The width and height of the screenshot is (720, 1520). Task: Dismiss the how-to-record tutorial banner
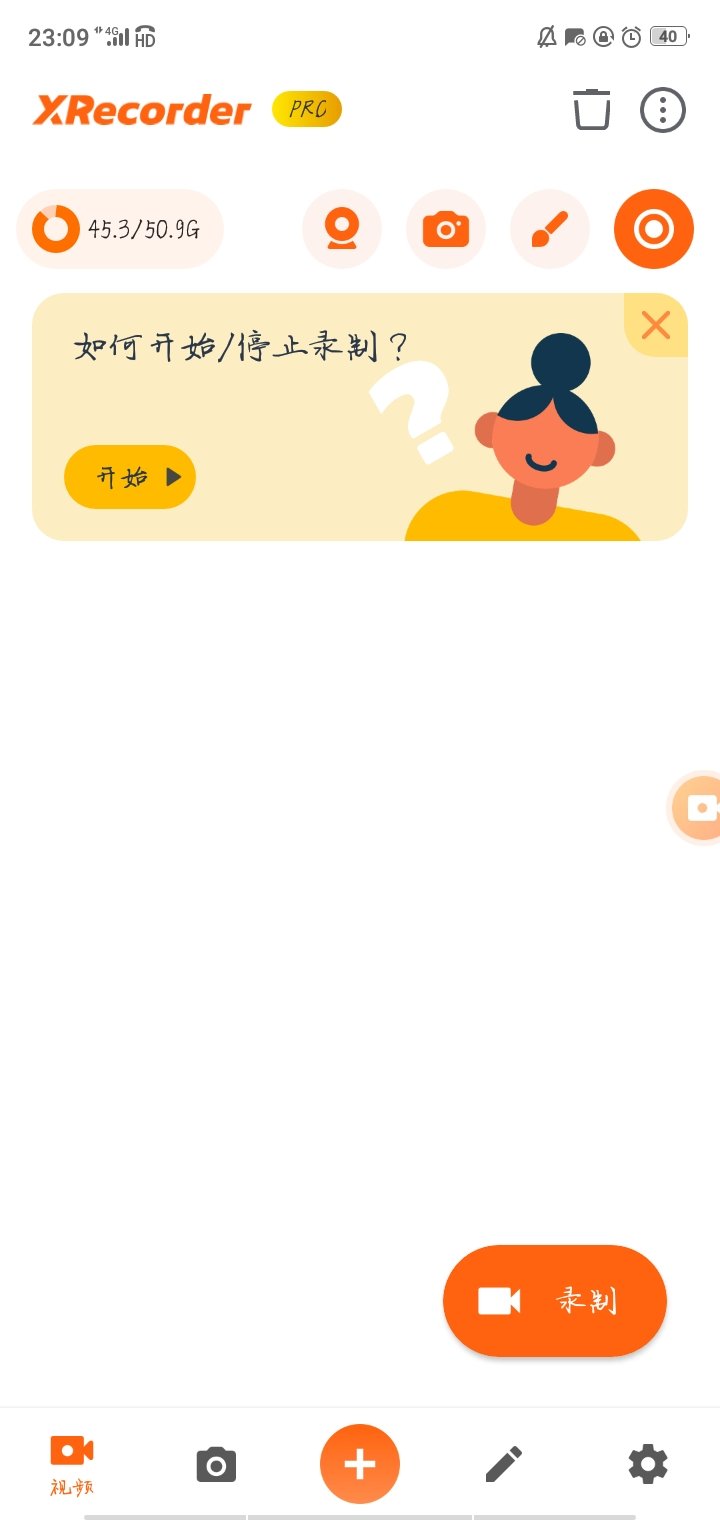[655, 325]
